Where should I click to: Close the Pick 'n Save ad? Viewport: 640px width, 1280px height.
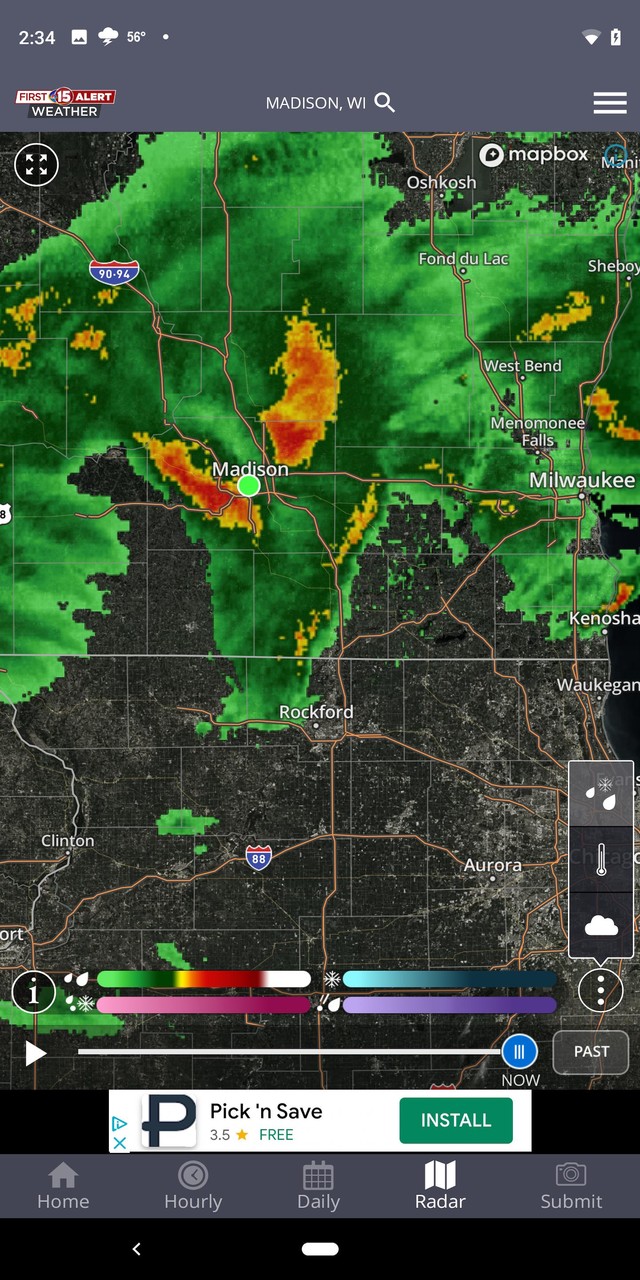[119, 1142]
